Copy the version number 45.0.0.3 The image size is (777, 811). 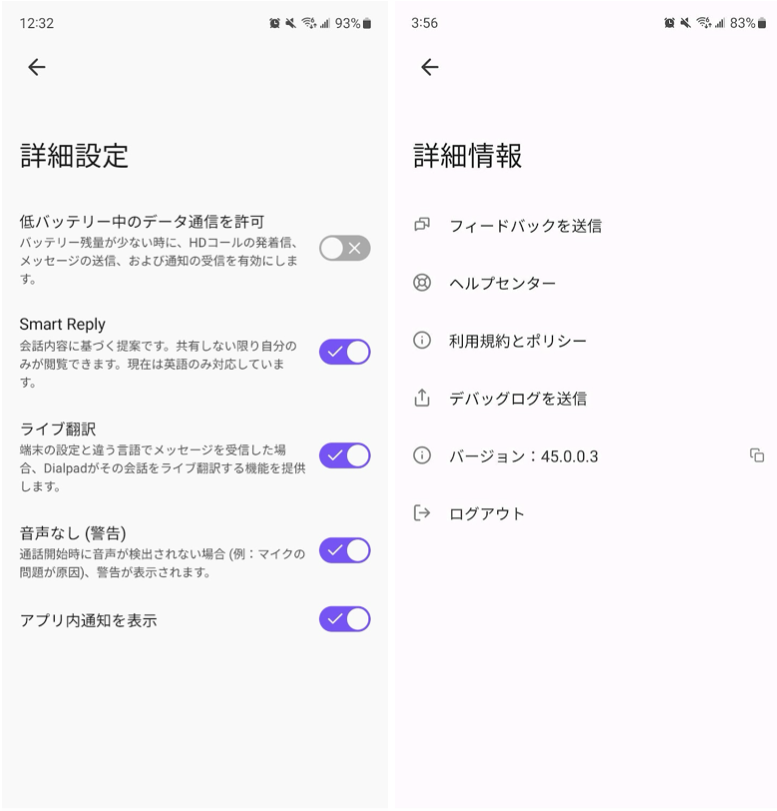click(757, 456)
